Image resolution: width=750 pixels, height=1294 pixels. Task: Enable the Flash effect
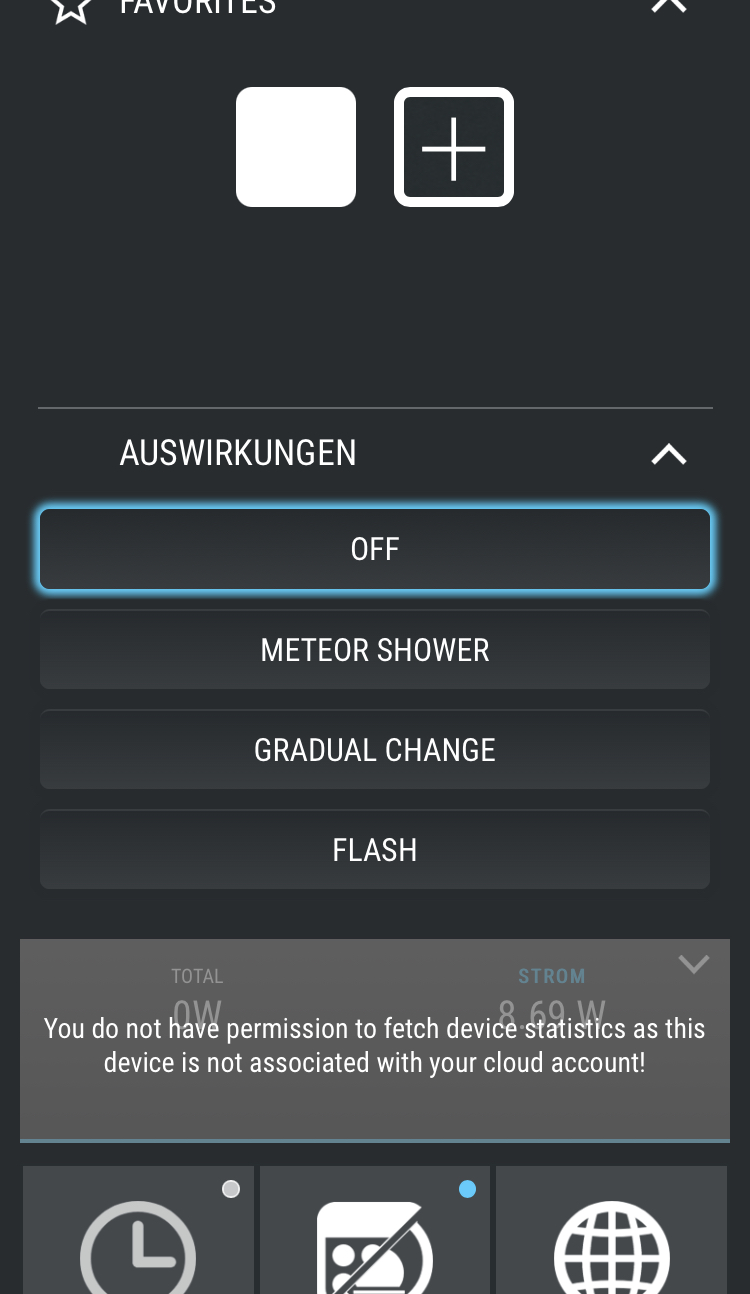(x=375, y=850)
